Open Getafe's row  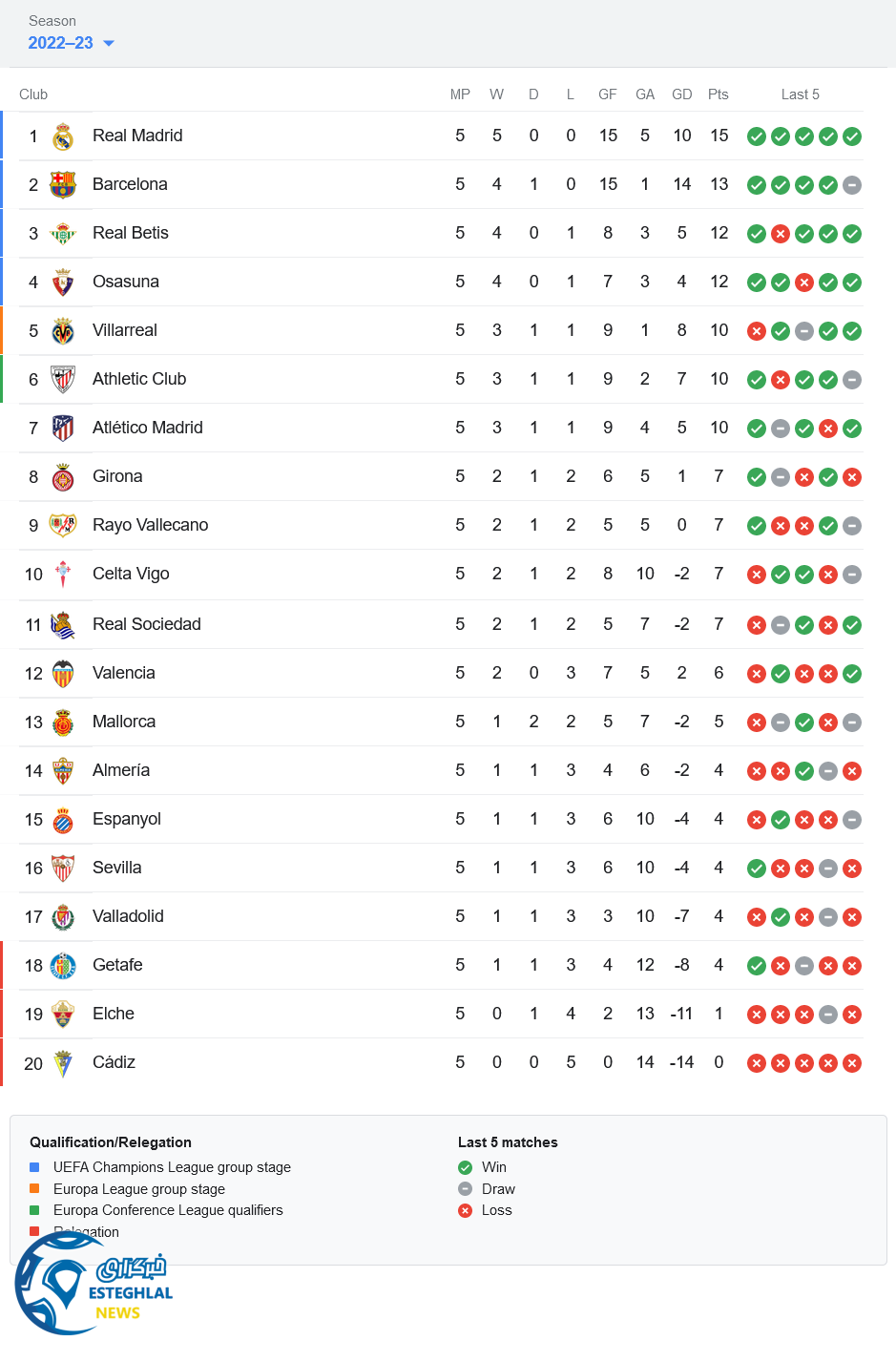[117, 965]
